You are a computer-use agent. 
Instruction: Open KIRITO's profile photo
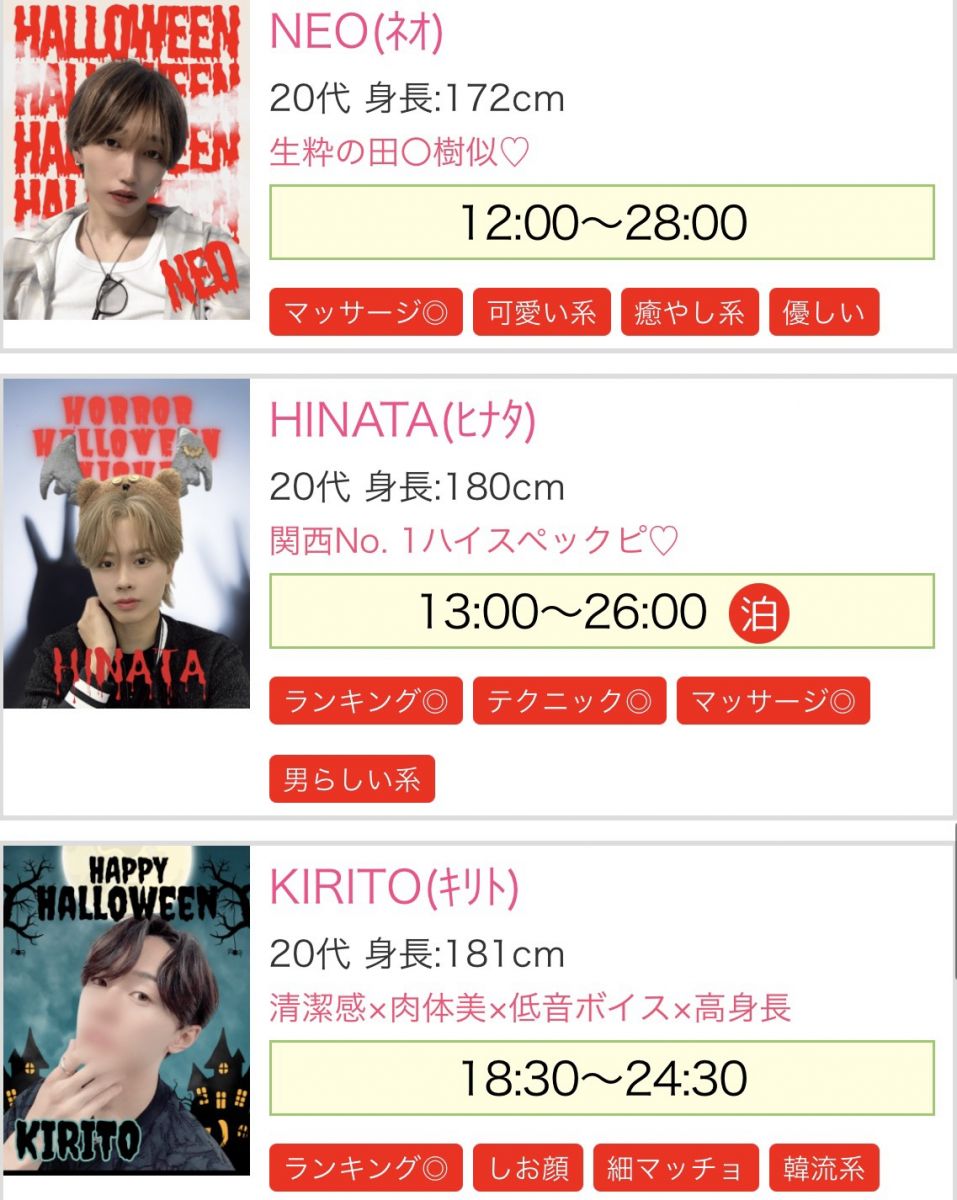(x=126, y=1010)
